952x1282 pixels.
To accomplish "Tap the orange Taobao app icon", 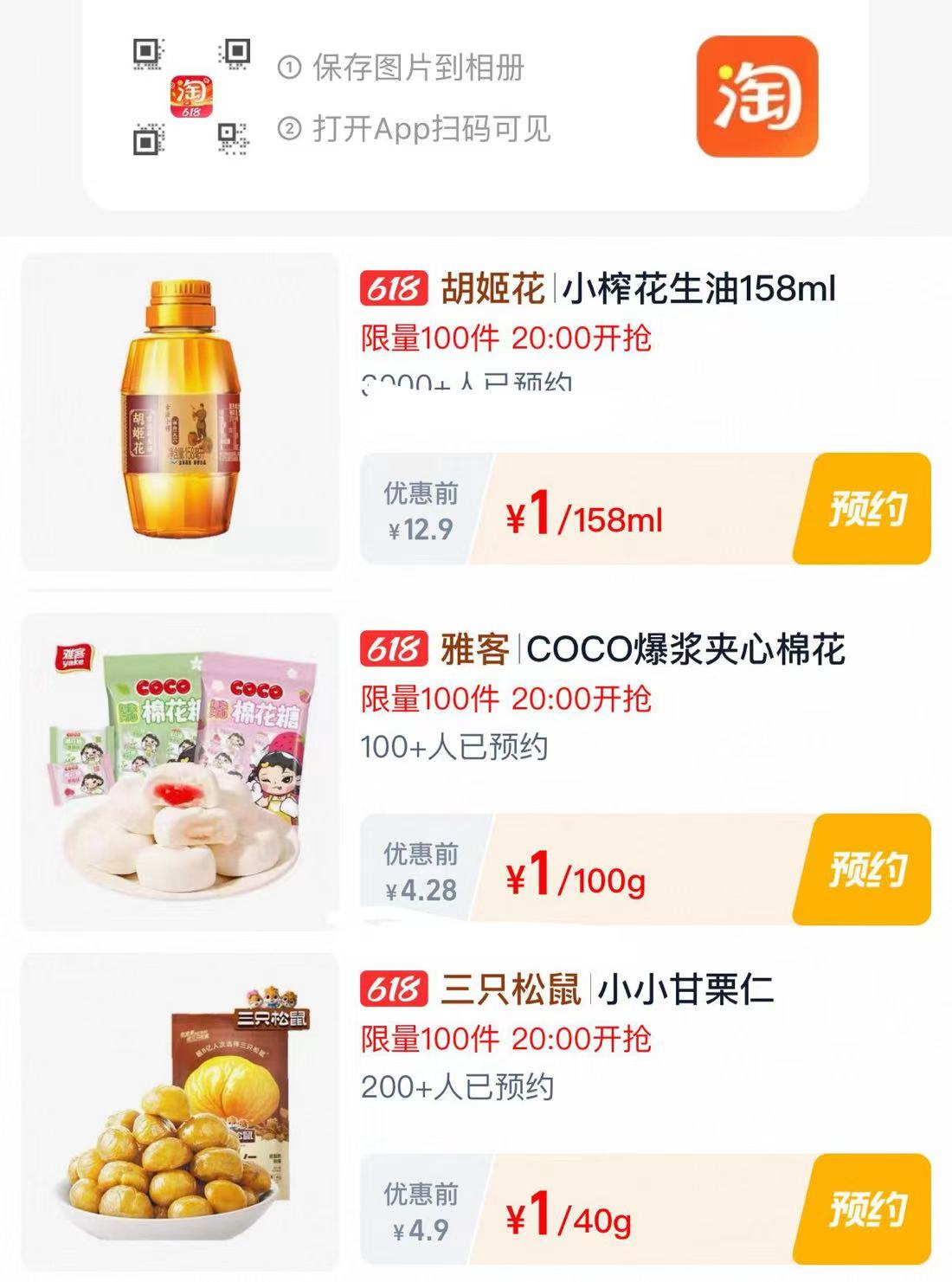I will (x=756, y=97).
